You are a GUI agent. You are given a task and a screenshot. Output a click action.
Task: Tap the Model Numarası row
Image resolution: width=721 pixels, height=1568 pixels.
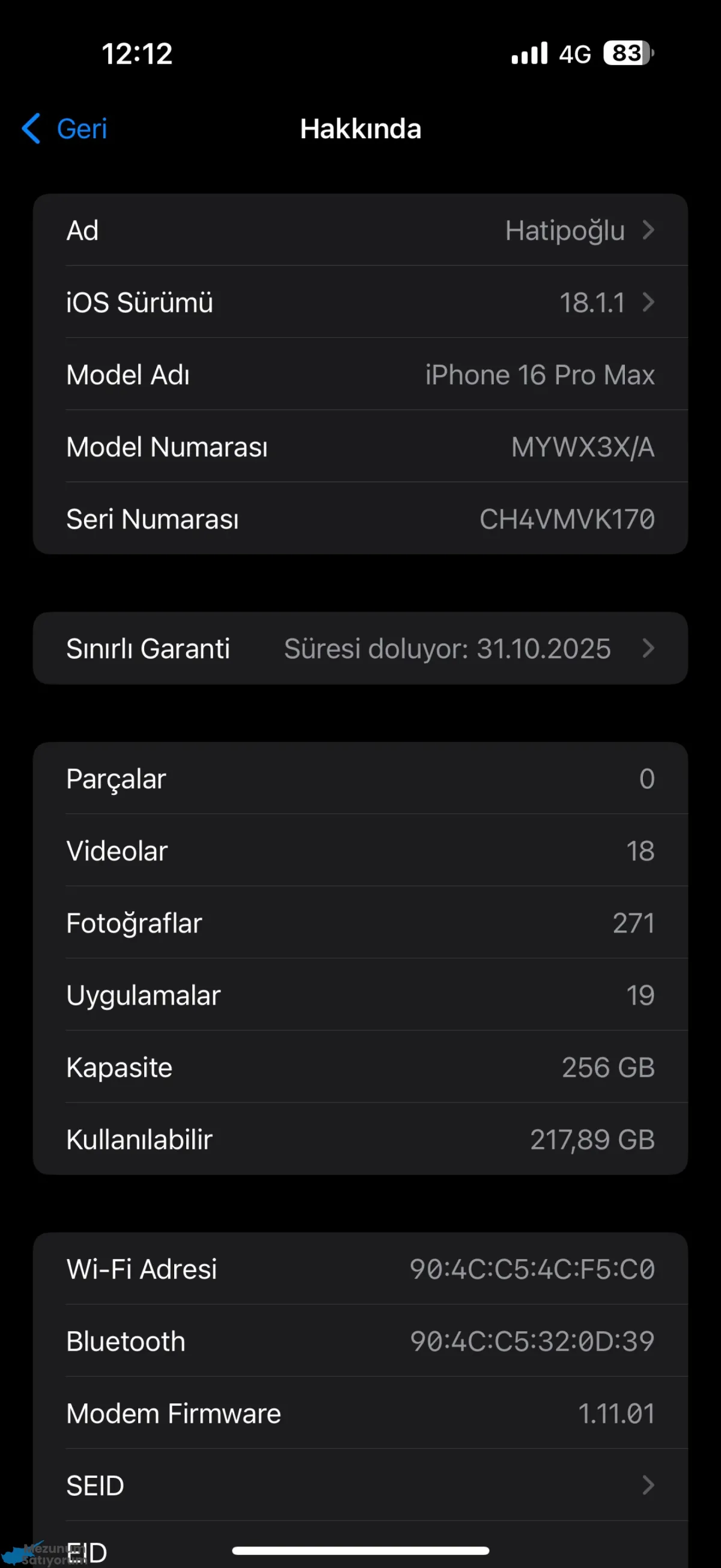click(360, 446)
